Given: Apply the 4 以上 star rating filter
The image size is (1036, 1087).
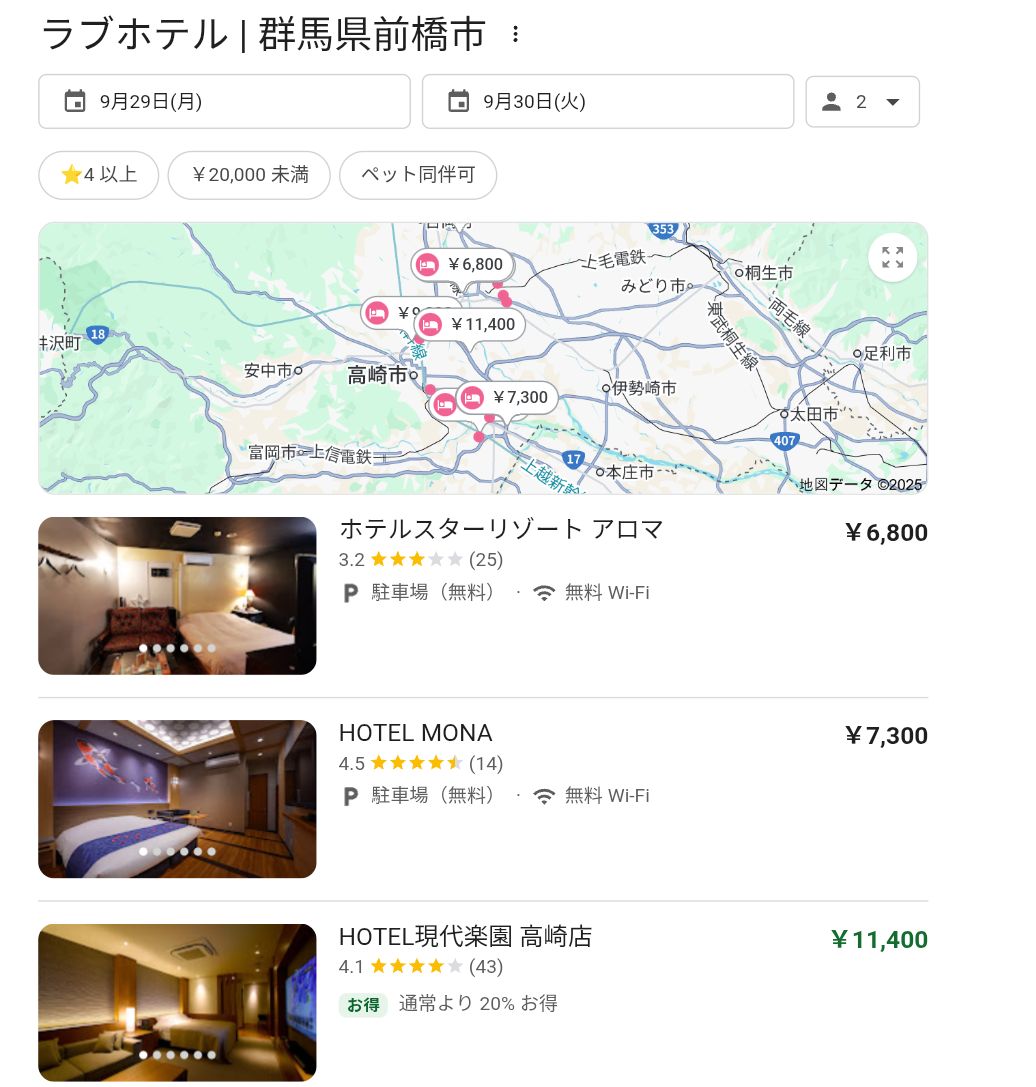Looking at the screenshot, I should pos(99,175).
